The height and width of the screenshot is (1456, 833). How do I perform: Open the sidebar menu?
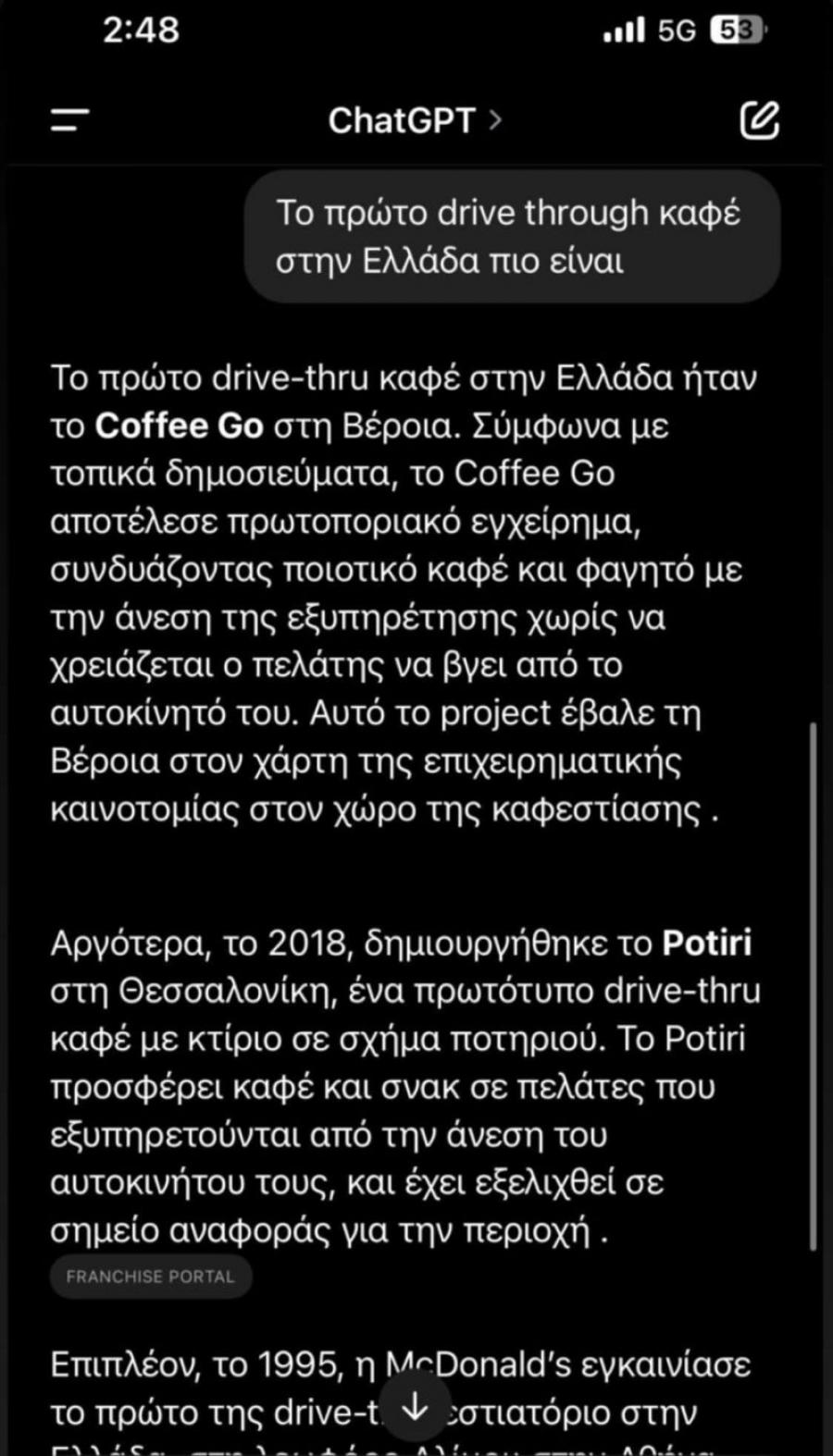(x=69, y=120)
